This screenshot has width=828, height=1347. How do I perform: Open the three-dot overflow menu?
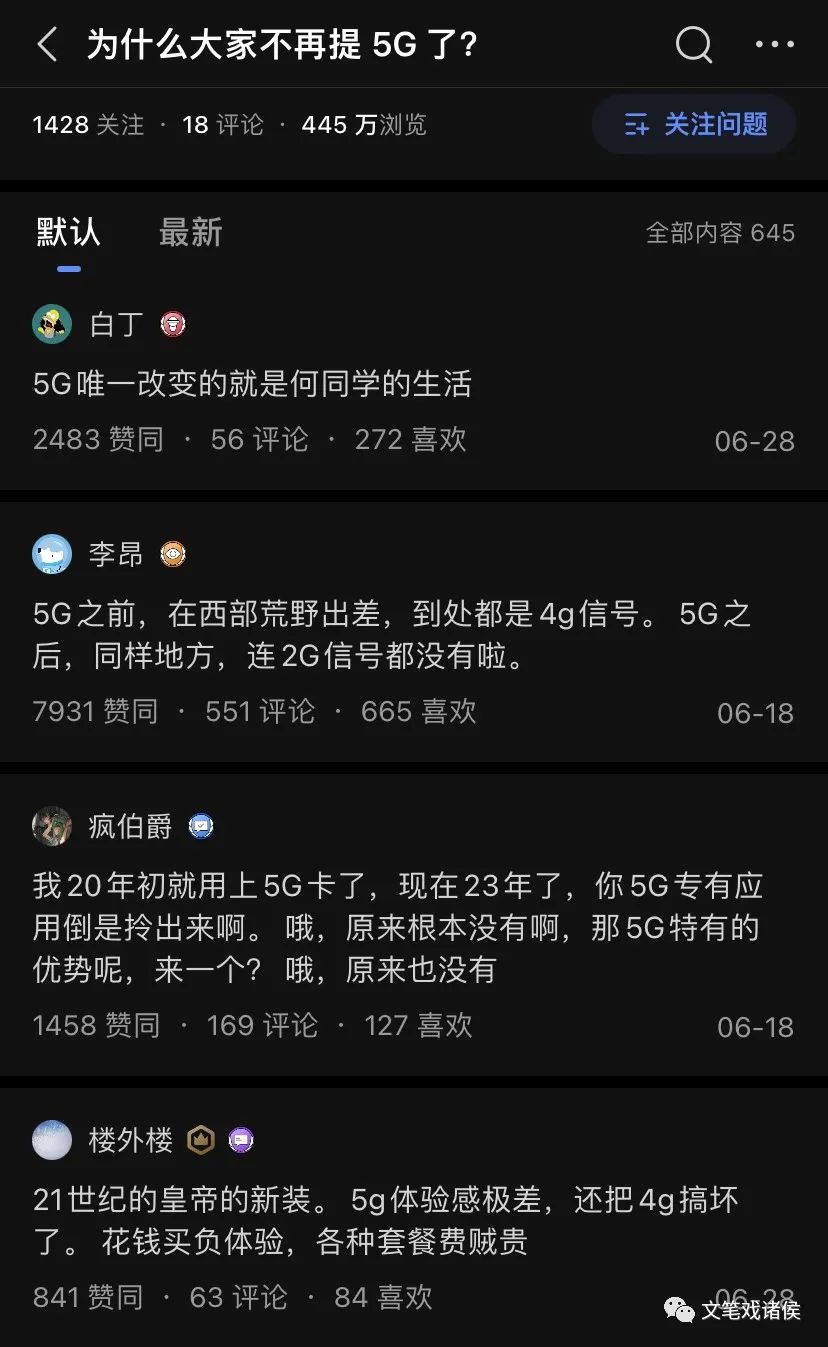point(773,45)
